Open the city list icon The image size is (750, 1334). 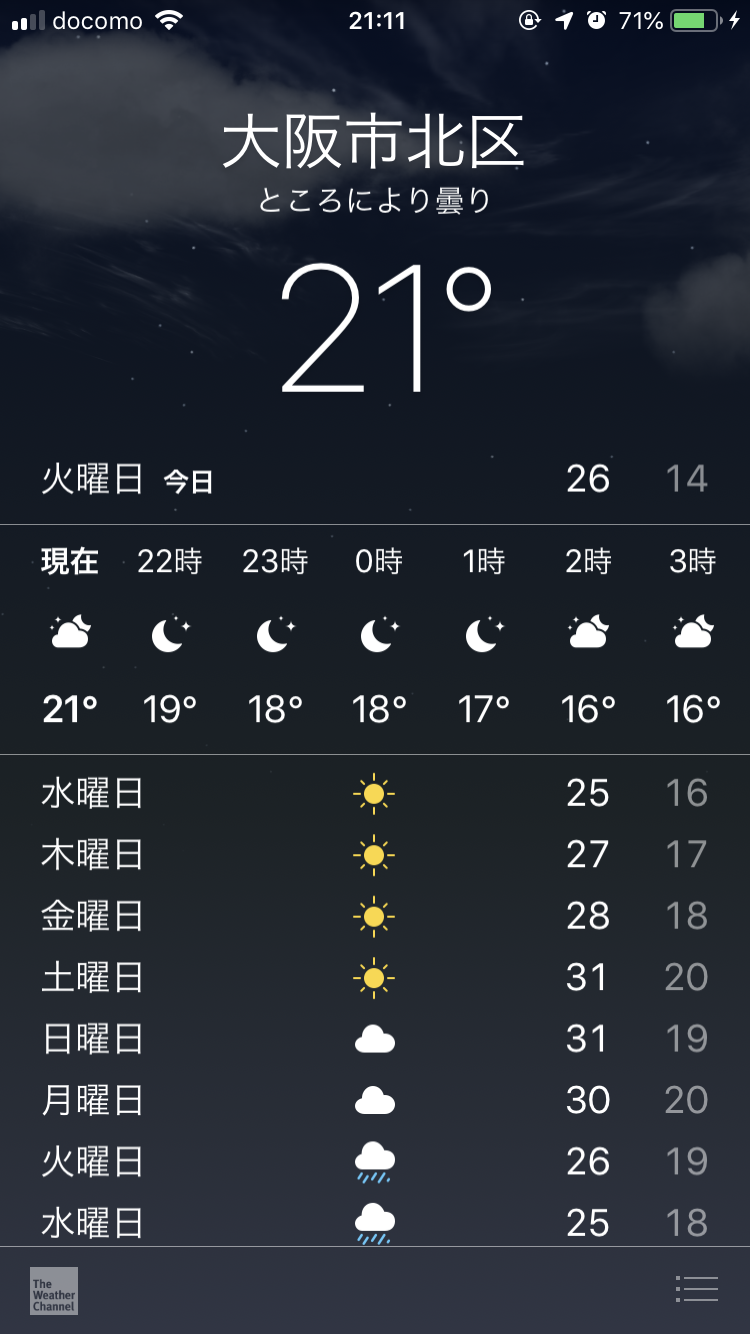tap(697, 1289)
